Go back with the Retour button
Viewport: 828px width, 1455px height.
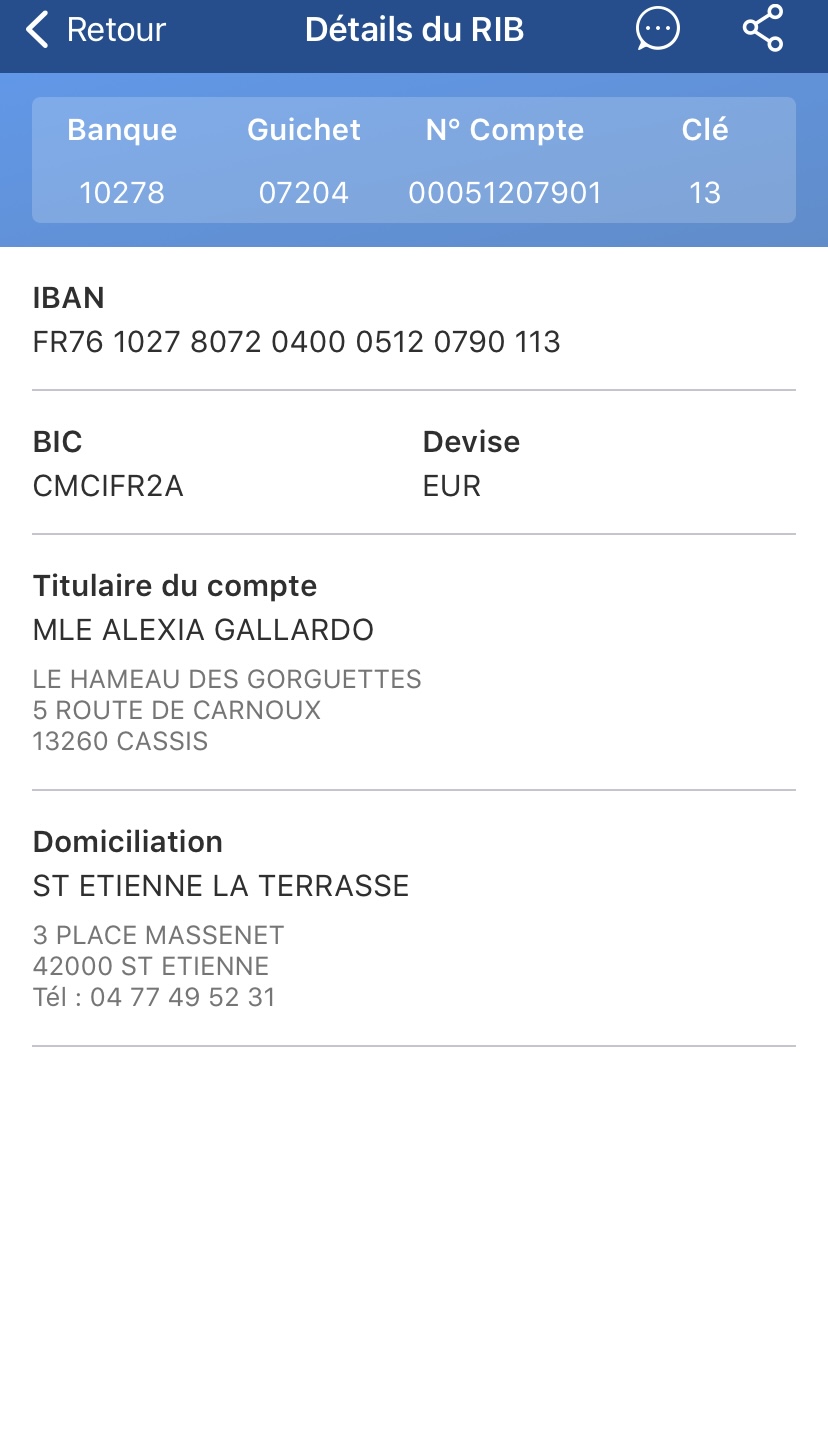(95, 30)
